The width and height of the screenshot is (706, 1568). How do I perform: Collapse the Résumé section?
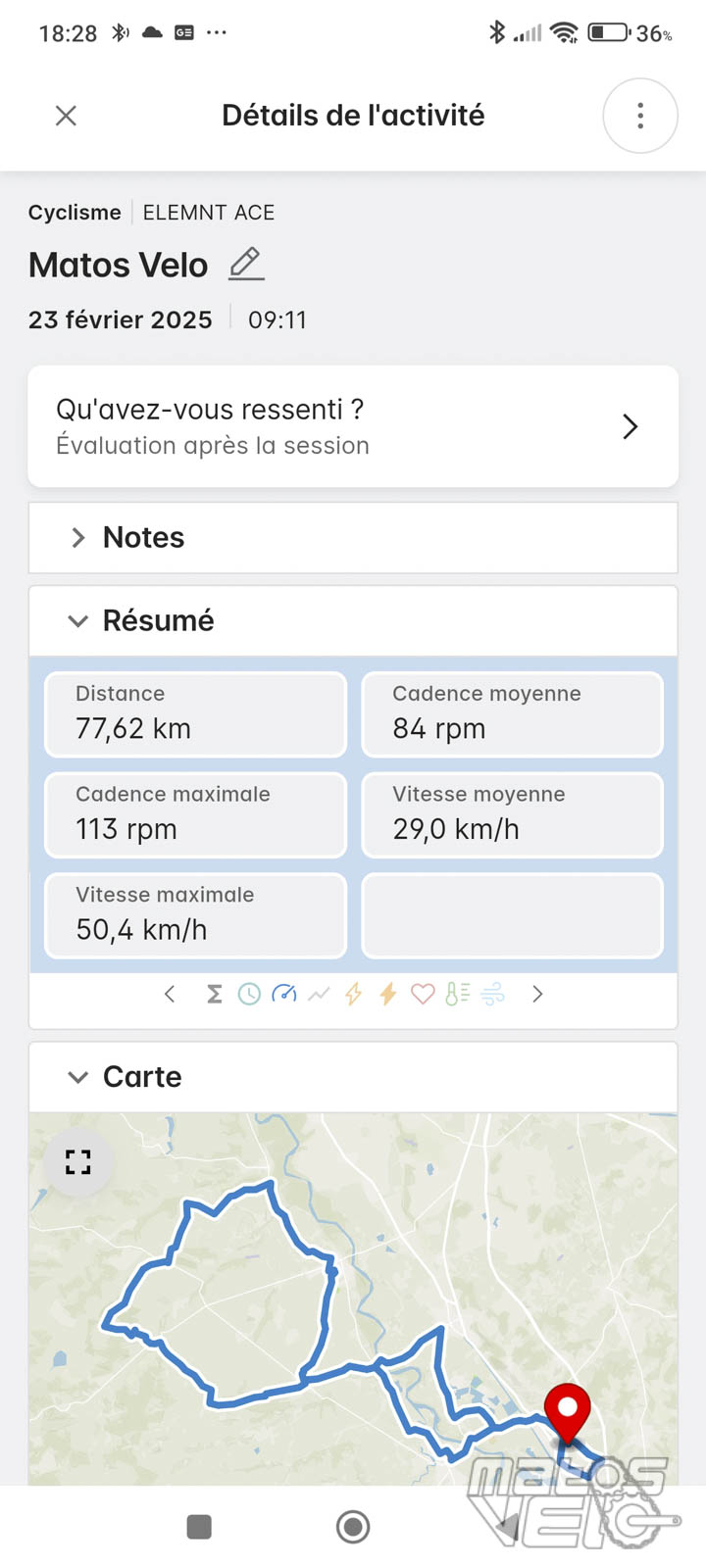coord(353,620)
